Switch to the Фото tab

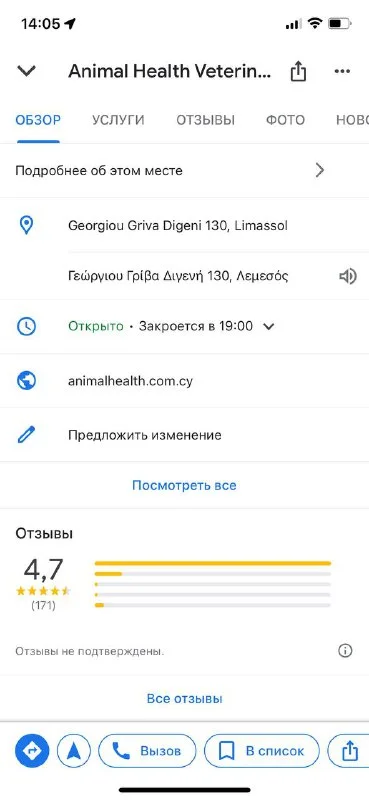point(285,120)
